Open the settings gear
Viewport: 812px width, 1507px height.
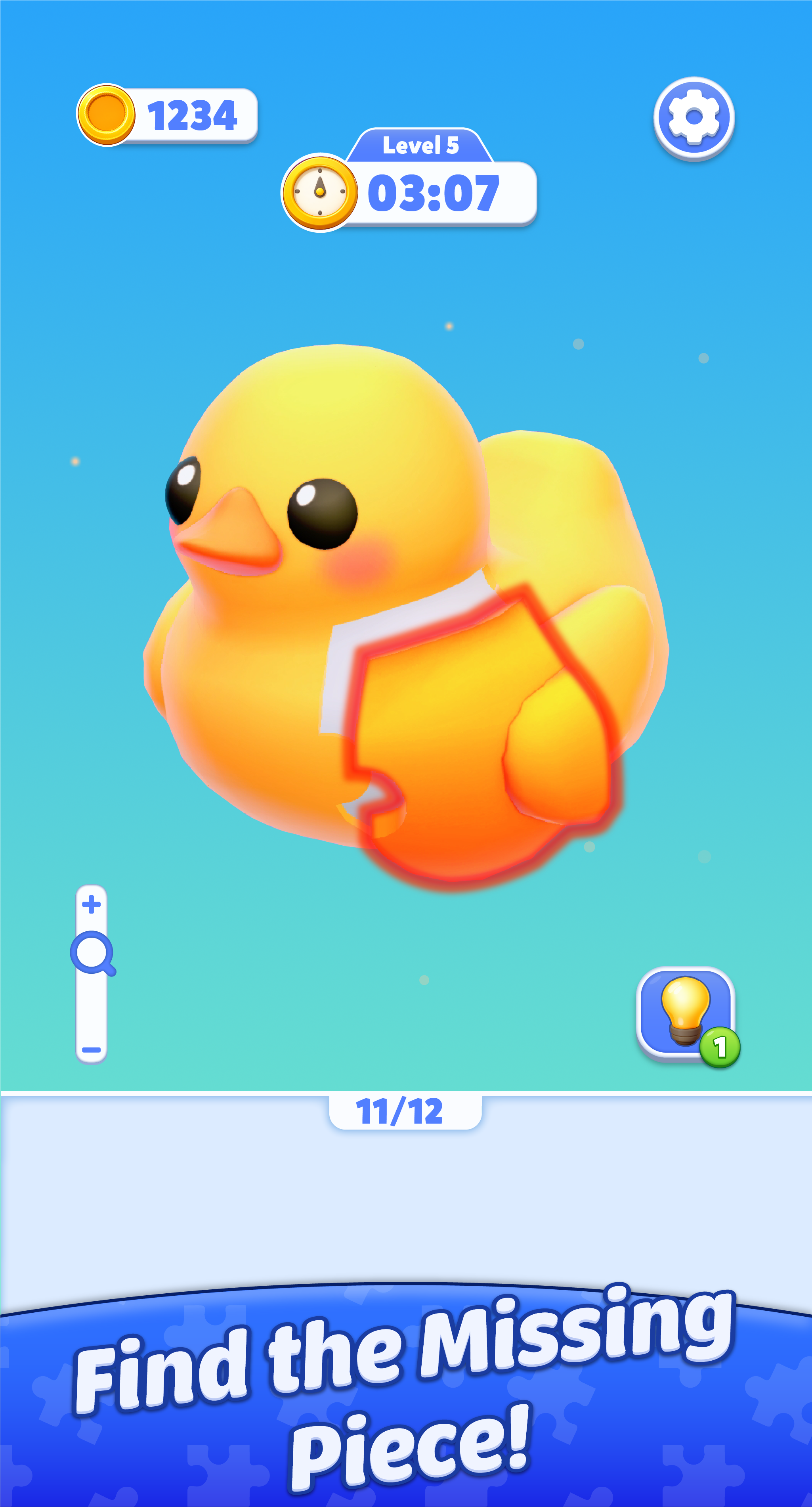694,118
